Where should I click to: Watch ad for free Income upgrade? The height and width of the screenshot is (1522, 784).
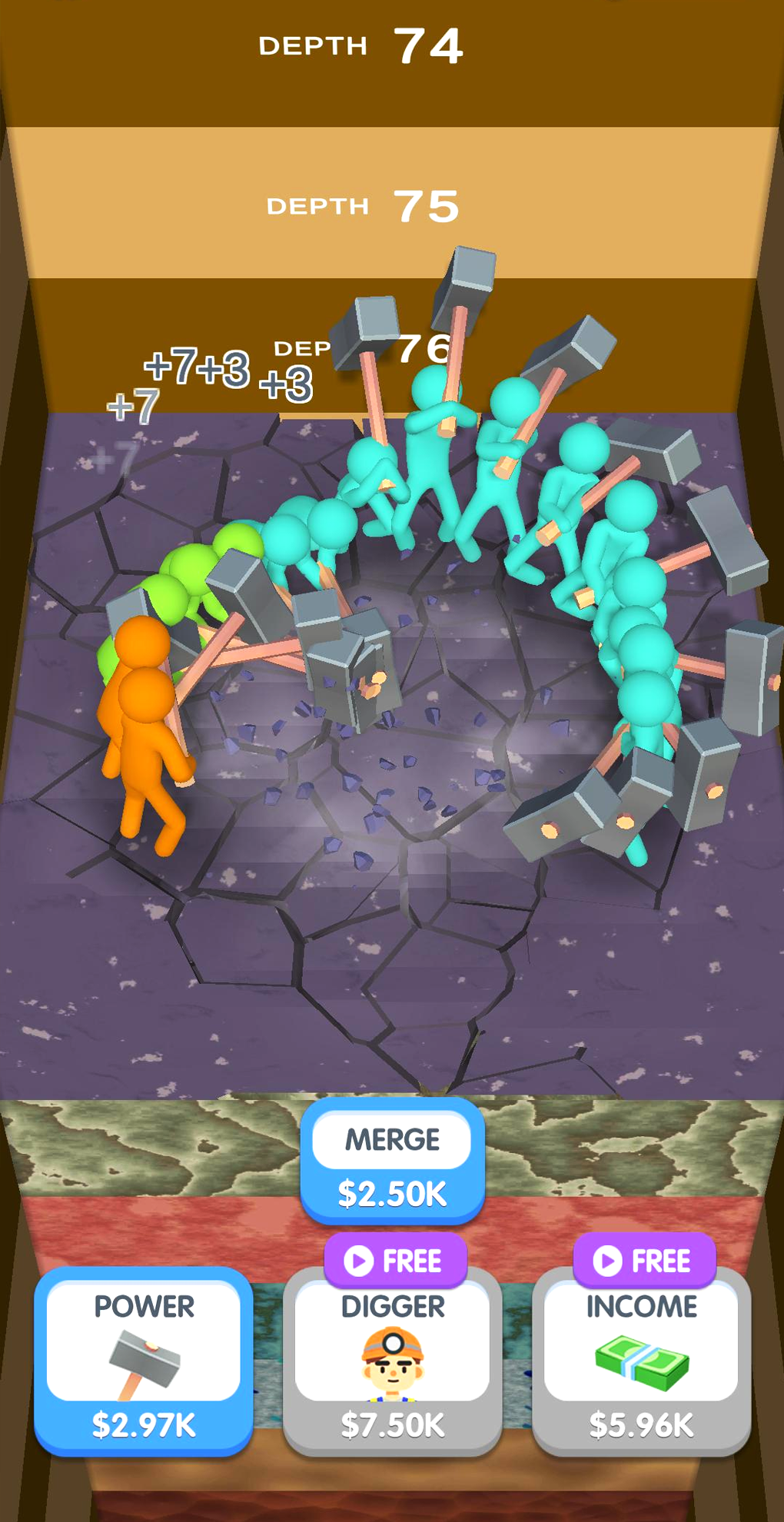click(643, 1261)
